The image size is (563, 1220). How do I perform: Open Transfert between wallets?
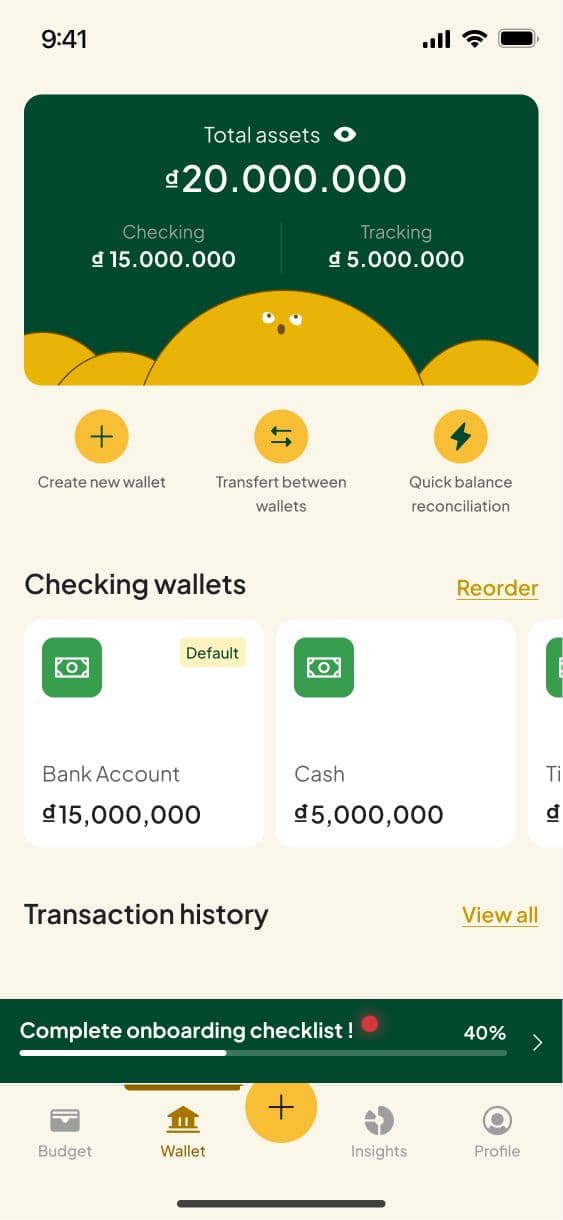[x=281, y=436]
